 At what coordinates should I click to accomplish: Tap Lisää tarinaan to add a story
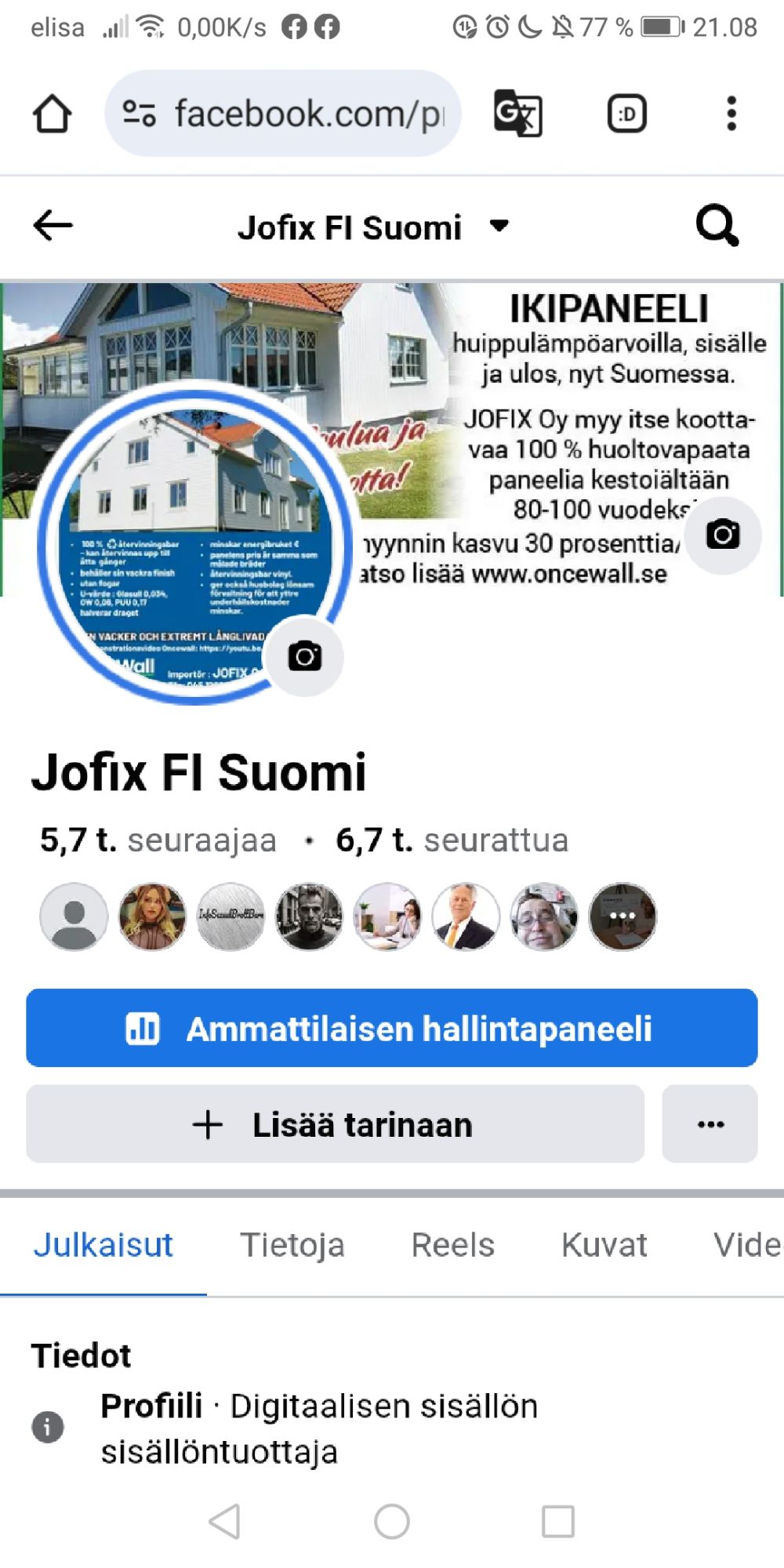(335, 1124)
